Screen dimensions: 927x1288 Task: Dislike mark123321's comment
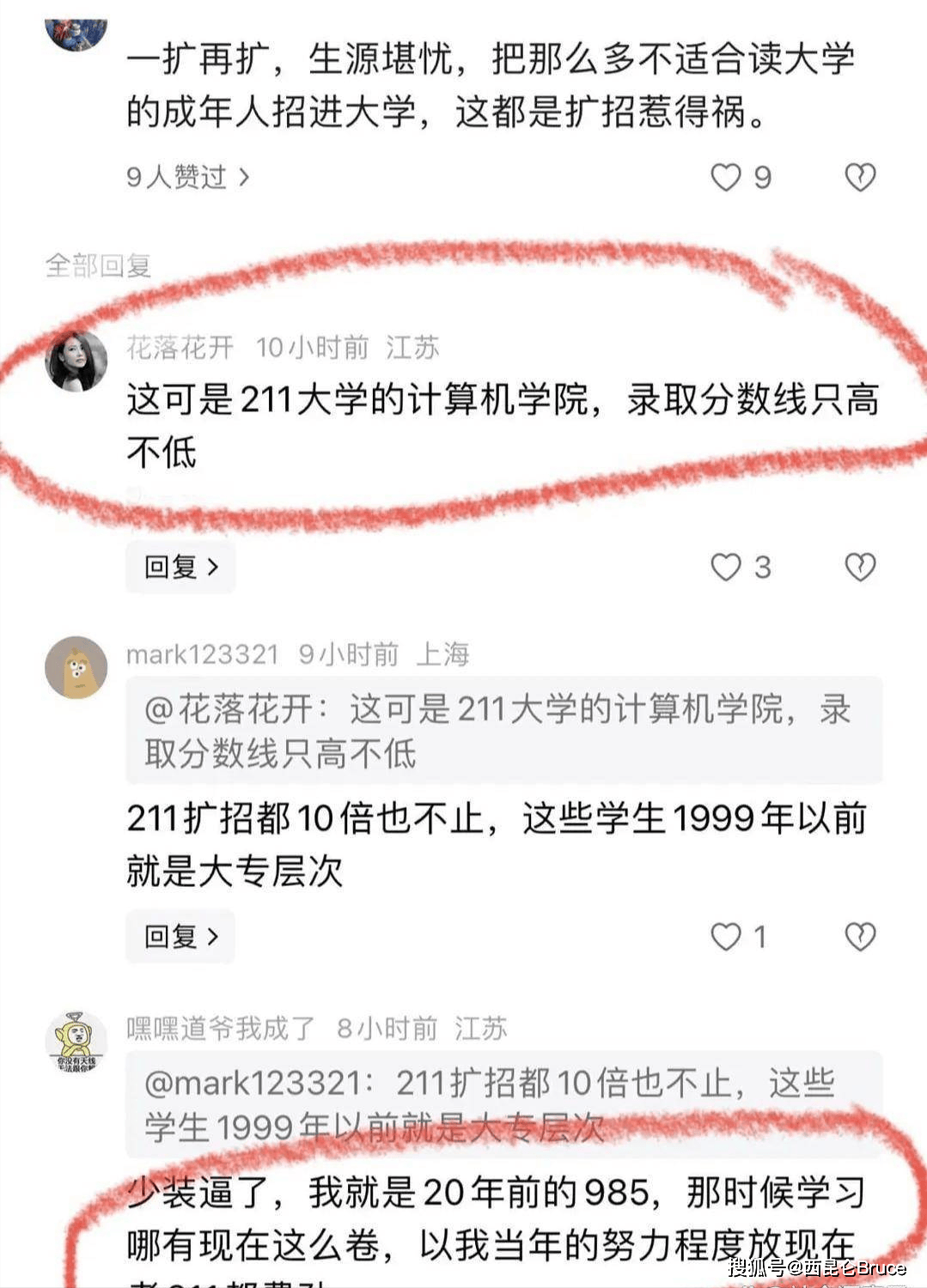pyautogui.click(x=860, y=936)
